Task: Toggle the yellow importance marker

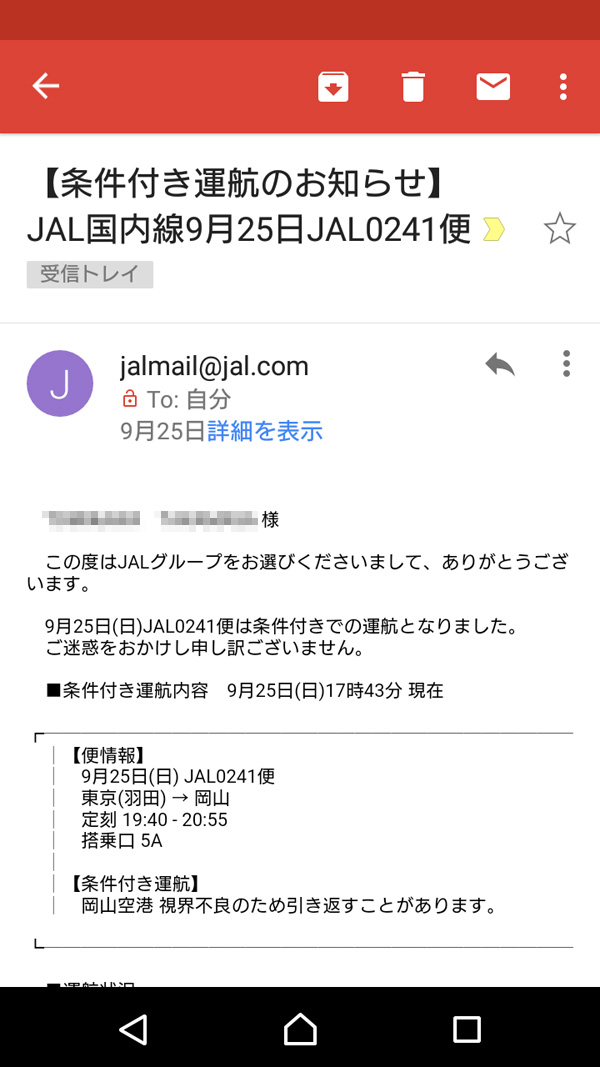Action: 493,230
